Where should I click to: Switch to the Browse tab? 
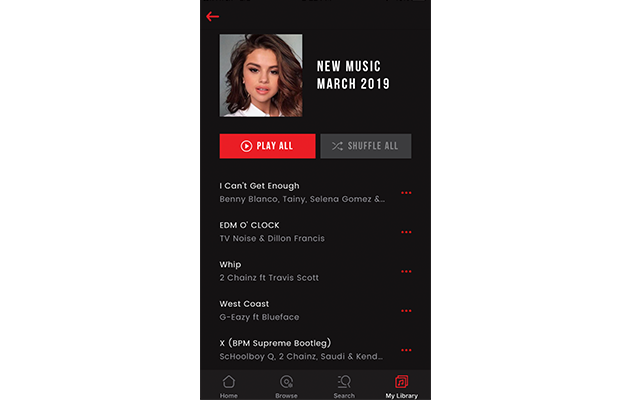tap(286, 386)
